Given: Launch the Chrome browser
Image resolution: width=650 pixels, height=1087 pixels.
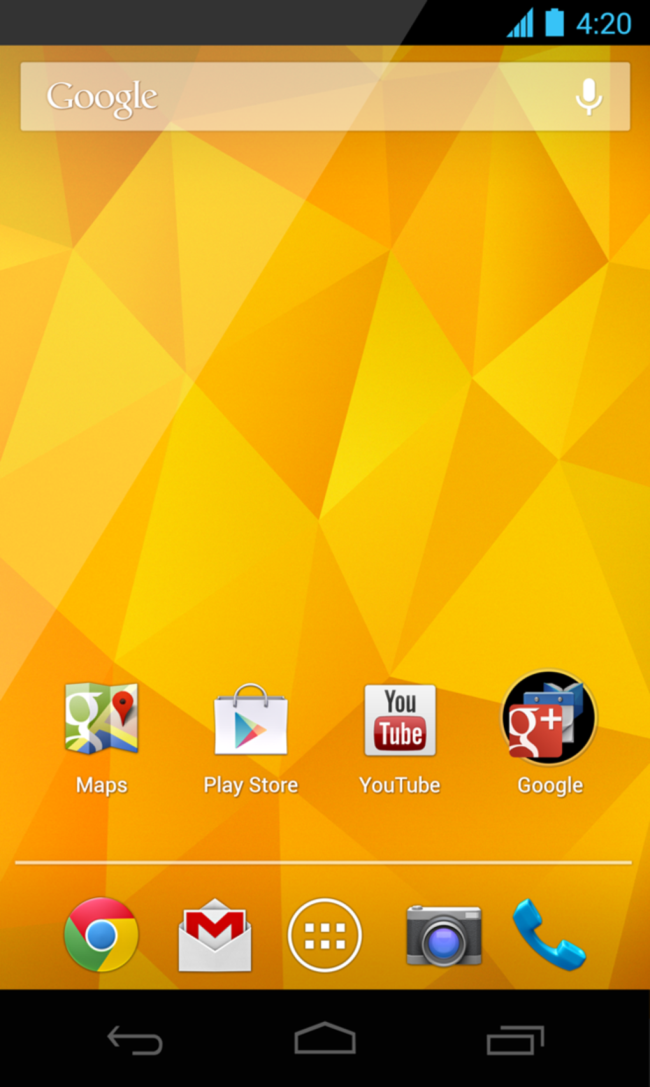Looking at the screenshot, I should pyautogui.click(x=101, y=935).
